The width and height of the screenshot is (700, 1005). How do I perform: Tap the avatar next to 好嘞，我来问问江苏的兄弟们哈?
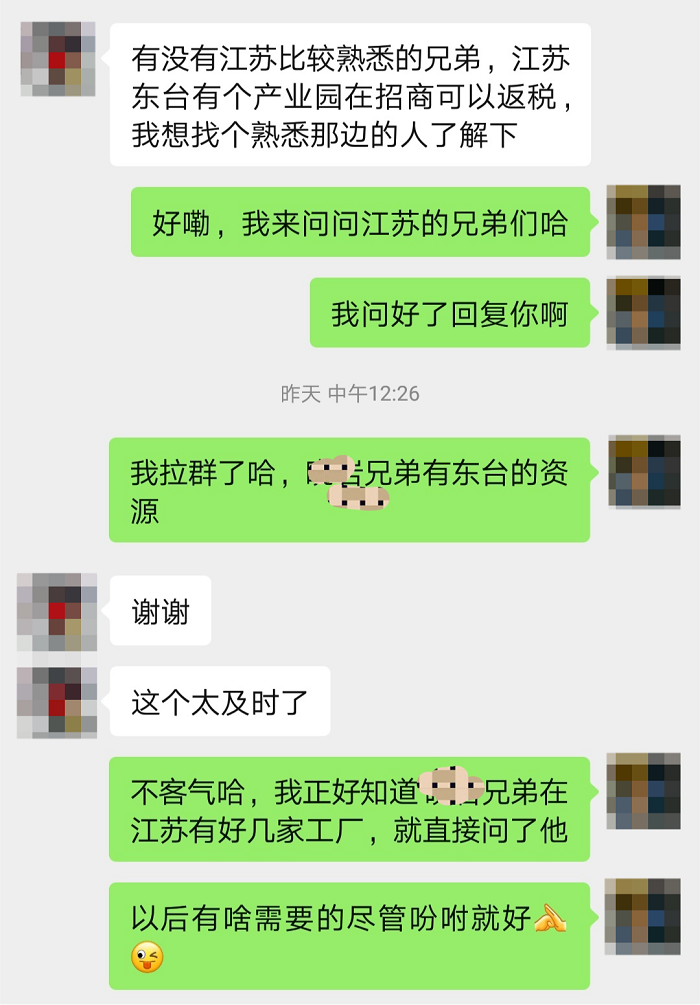[x=643, y=222]
